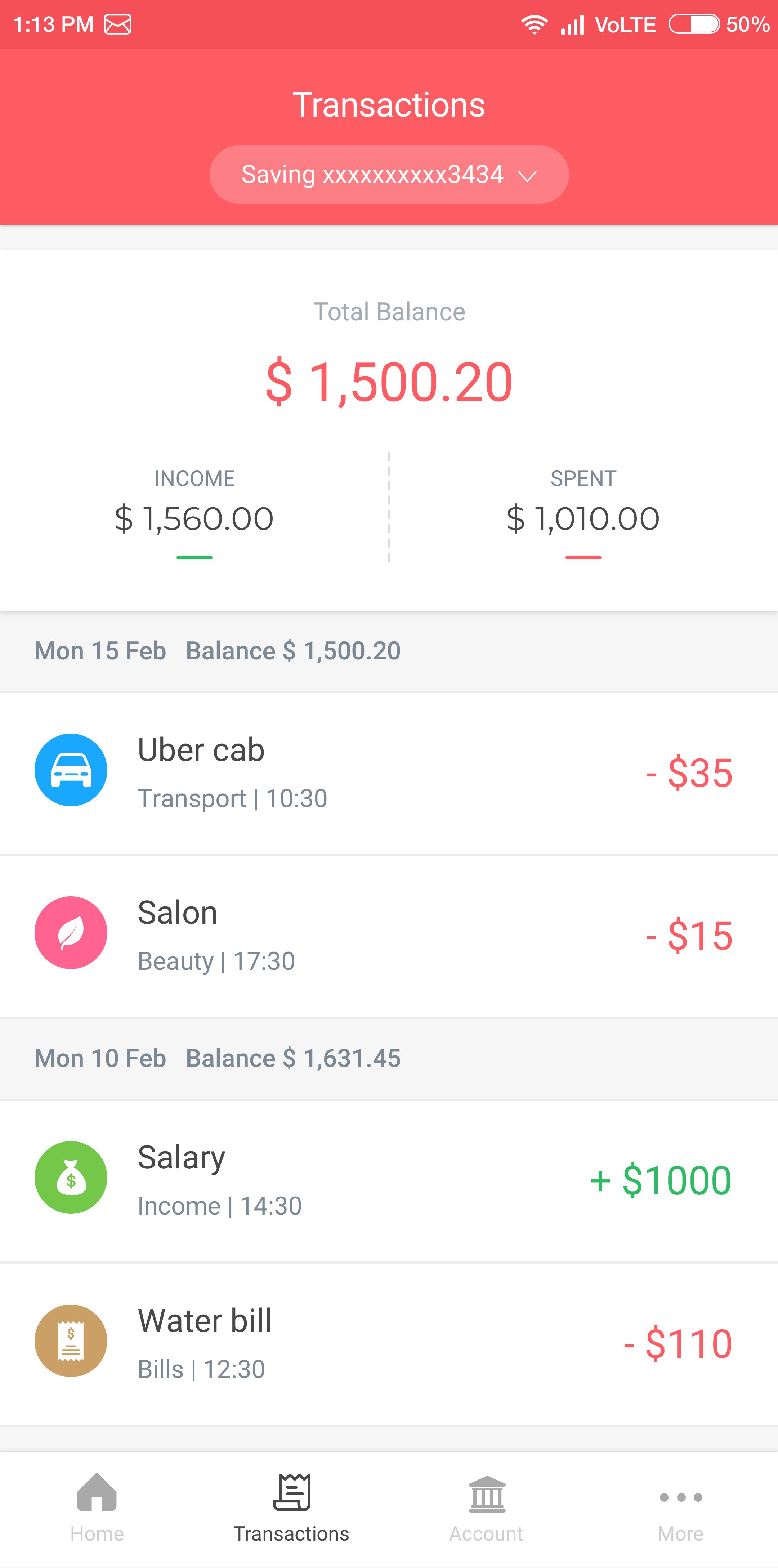Open the Salon transaction
The width and height of the screenshot is (778, 1568).
(389, 936)
